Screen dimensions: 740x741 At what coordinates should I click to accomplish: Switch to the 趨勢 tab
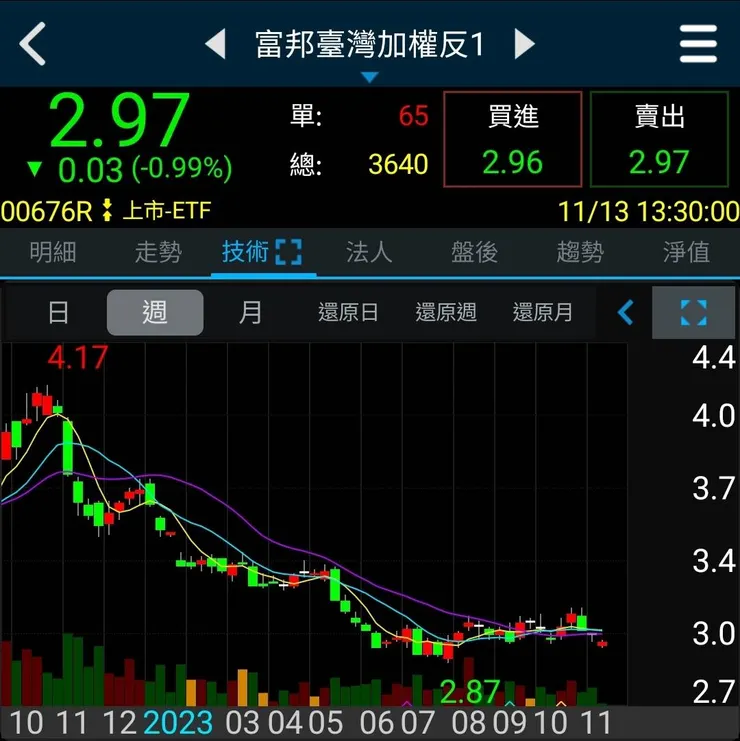click(x=580, y=252)
